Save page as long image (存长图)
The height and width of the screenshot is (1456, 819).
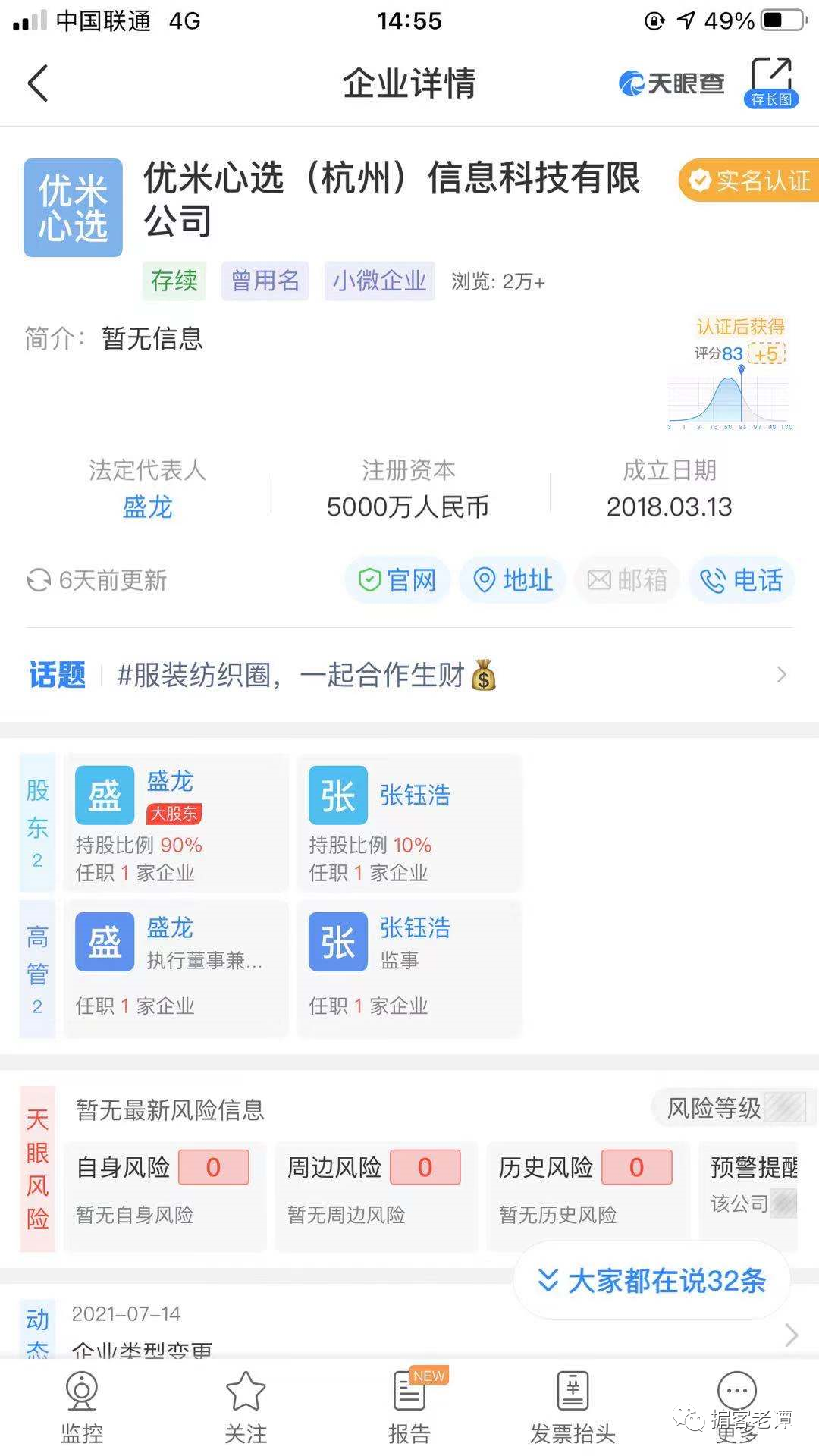click(771, 83)
